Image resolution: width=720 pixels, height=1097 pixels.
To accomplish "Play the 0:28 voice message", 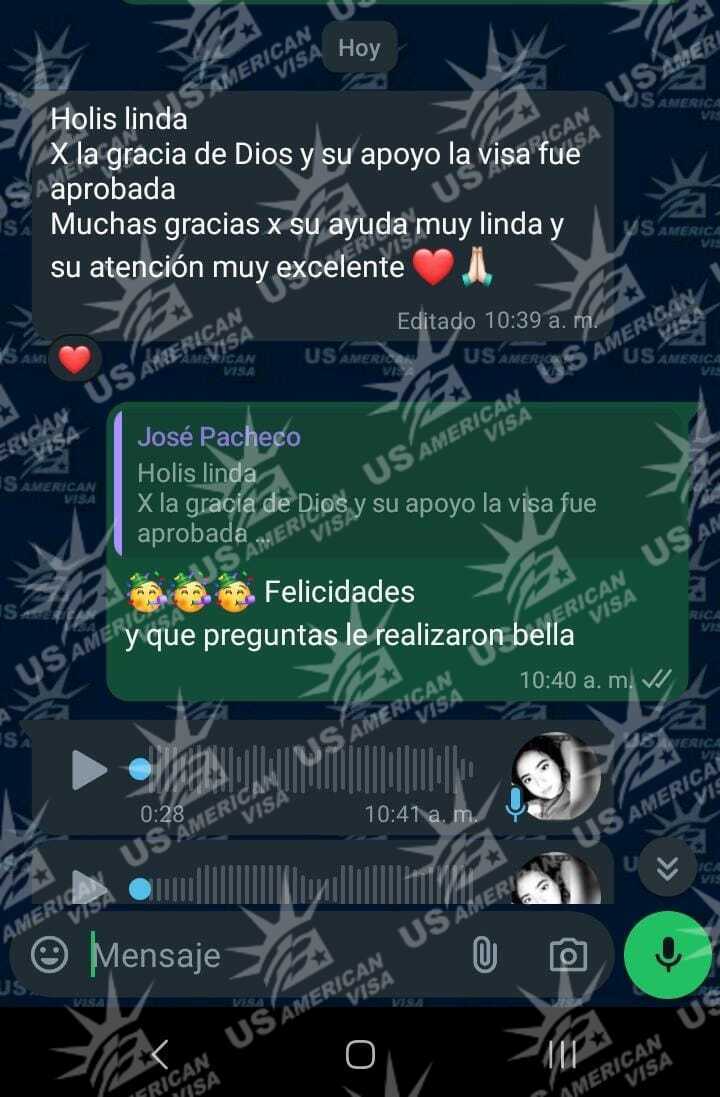I will click(89, 769).
